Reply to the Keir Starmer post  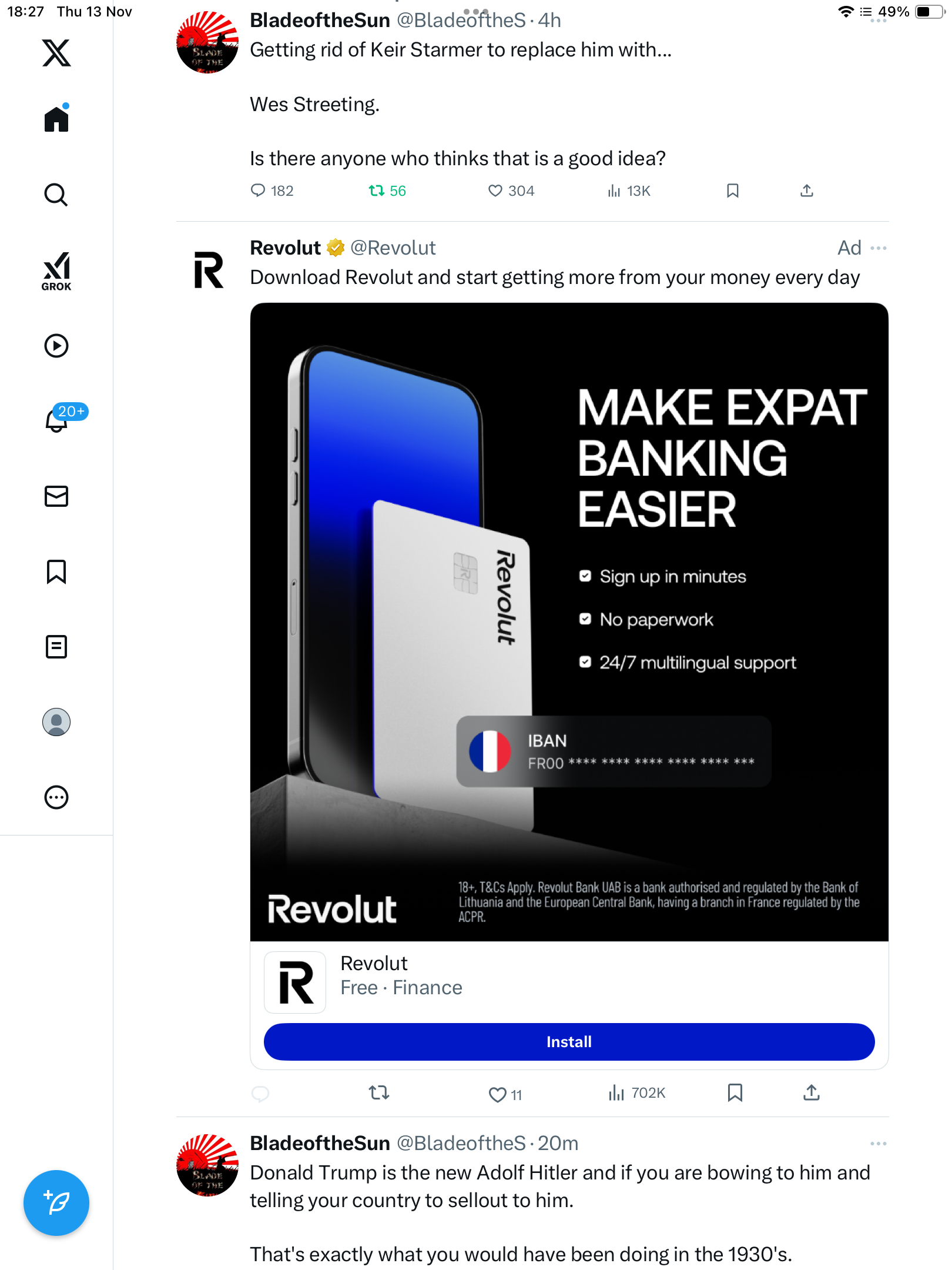point(258,190)
